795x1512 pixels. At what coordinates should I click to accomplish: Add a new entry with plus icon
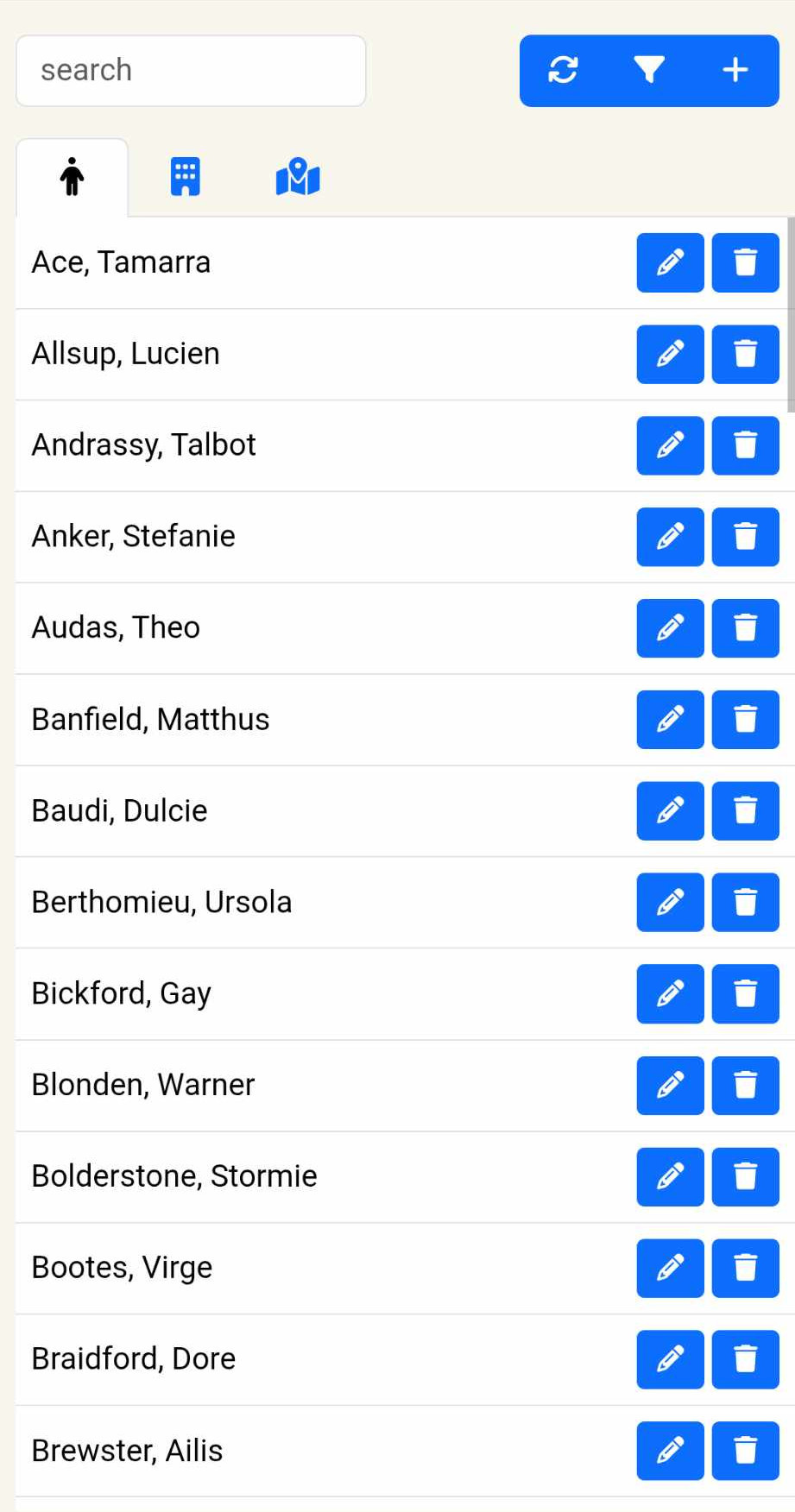[x=735, y=70]
